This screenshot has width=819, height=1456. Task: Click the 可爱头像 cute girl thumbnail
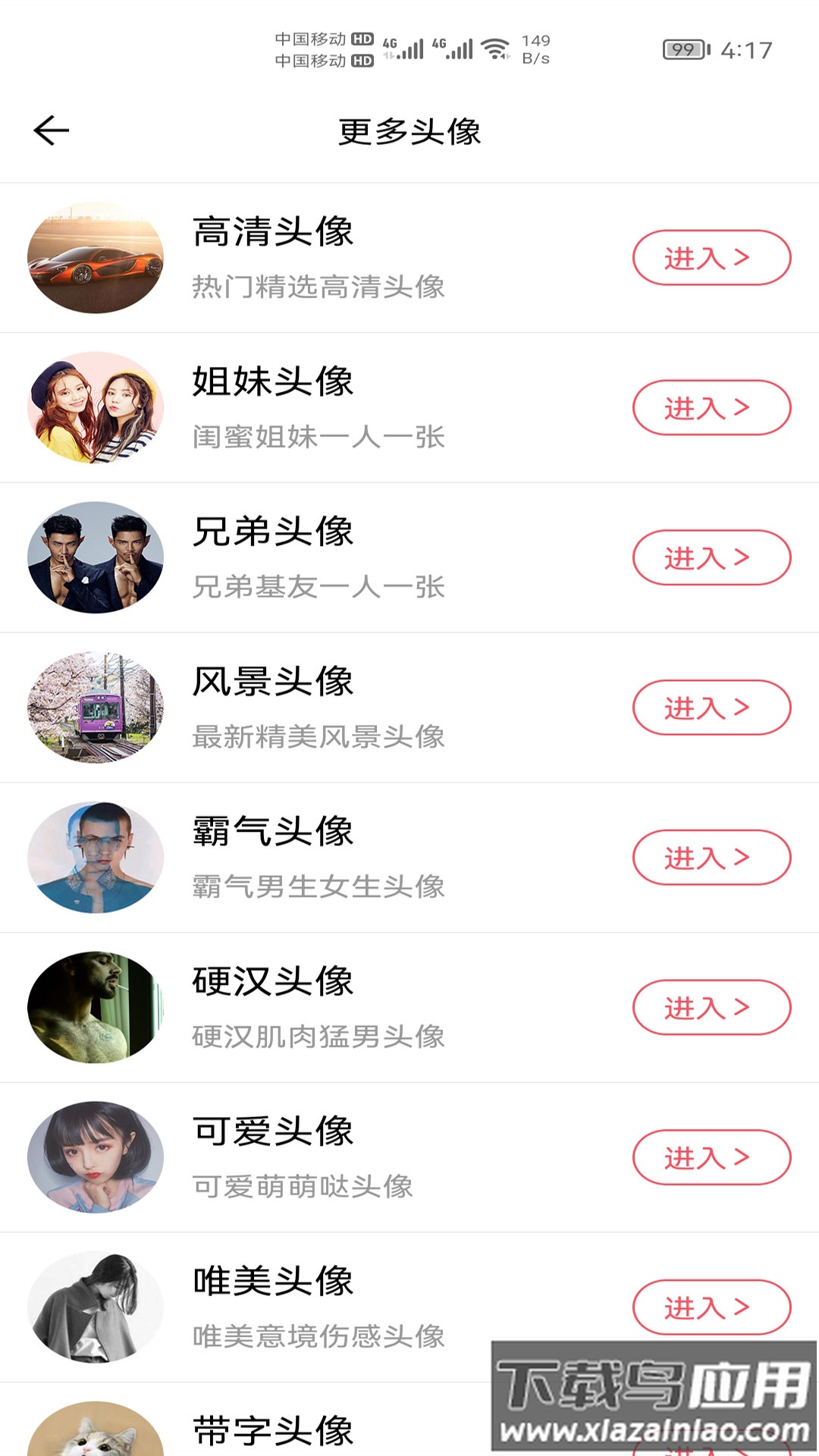94,1157
